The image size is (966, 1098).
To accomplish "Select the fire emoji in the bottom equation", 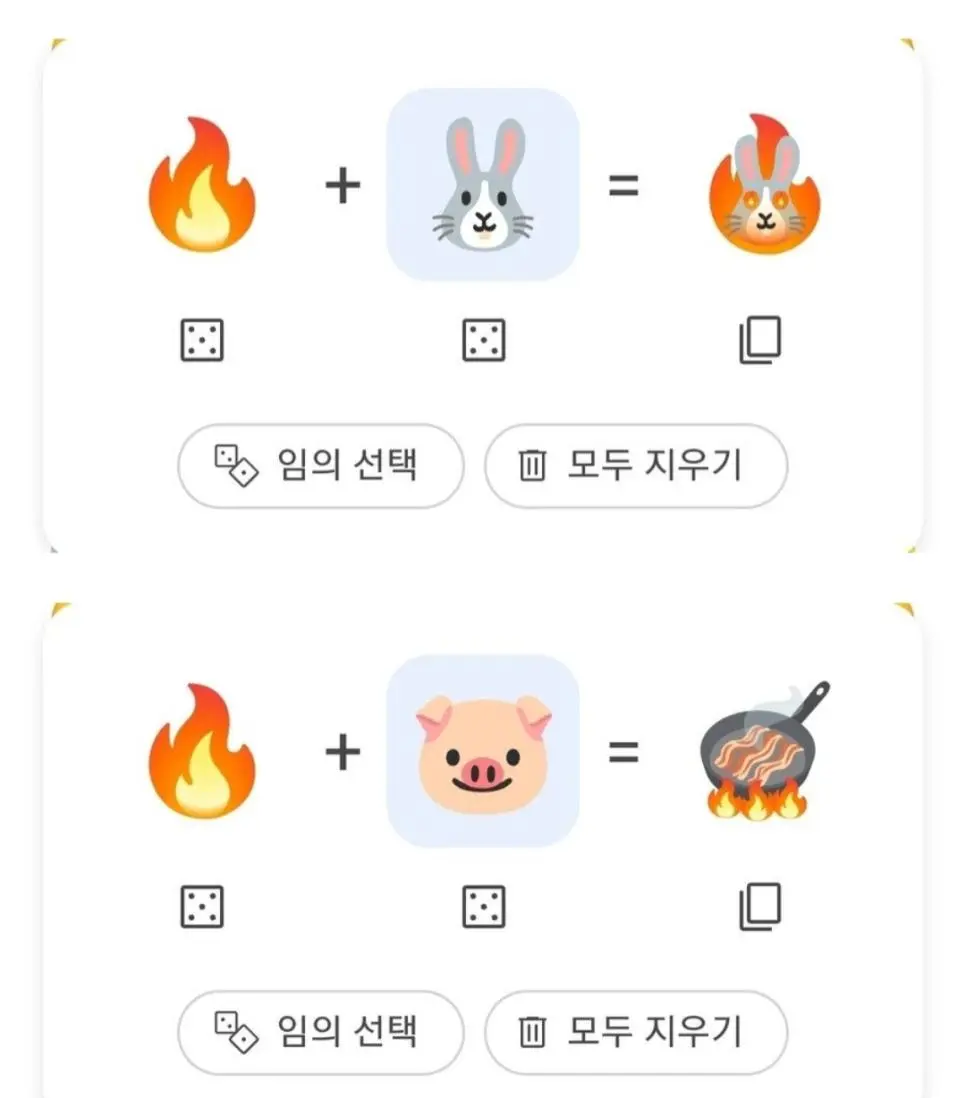I will (x=207, y=754).
